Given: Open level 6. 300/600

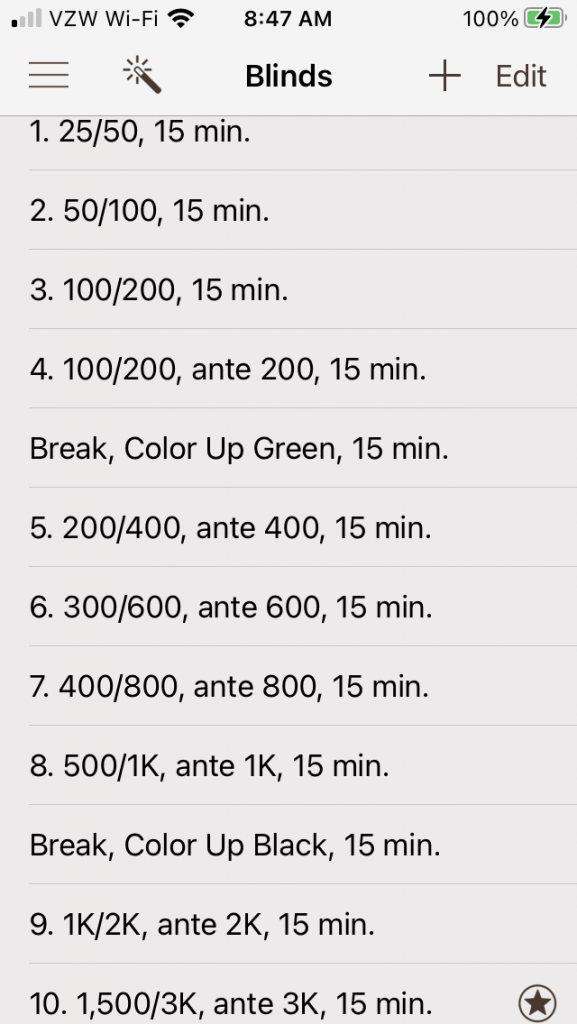Looking at the screenshot, I should pos(288,607).
